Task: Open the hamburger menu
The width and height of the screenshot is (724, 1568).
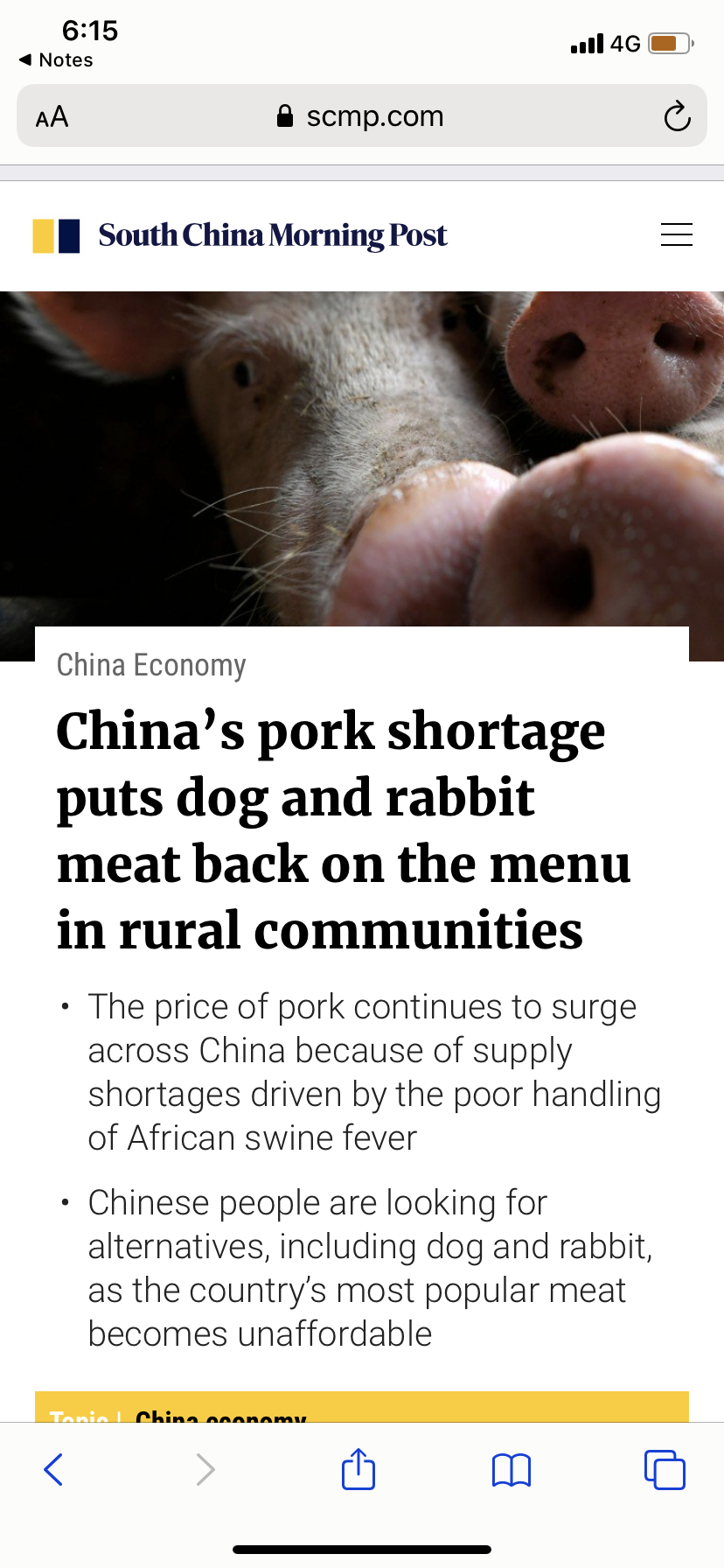Action: coord(676,234)
